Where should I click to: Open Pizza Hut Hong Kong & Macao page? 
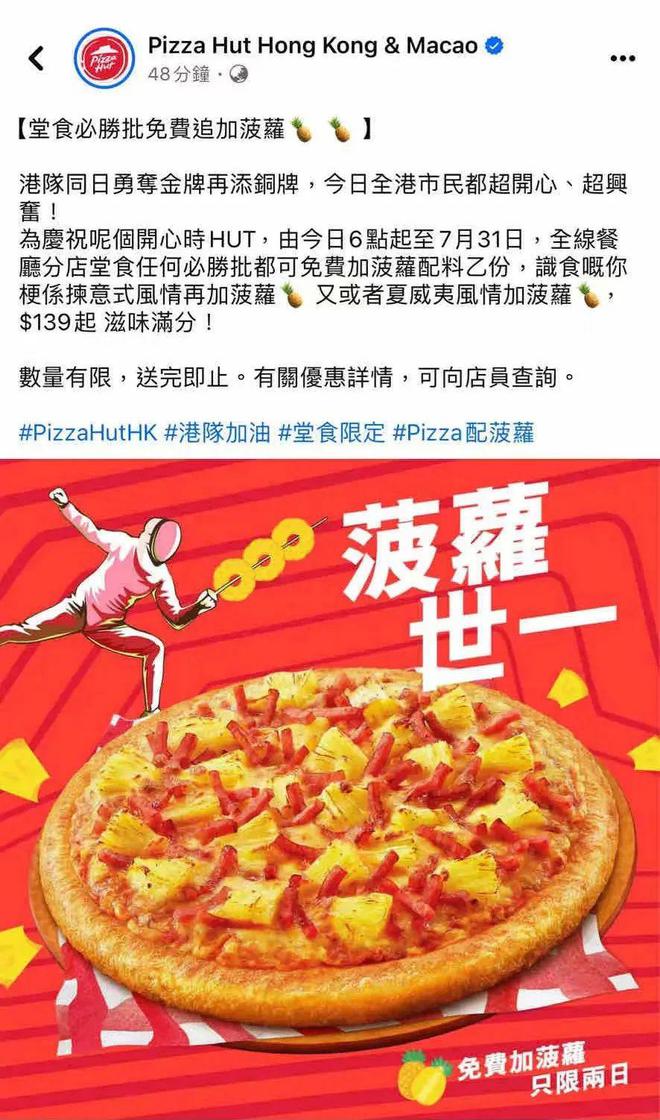[x=312, y=45]
